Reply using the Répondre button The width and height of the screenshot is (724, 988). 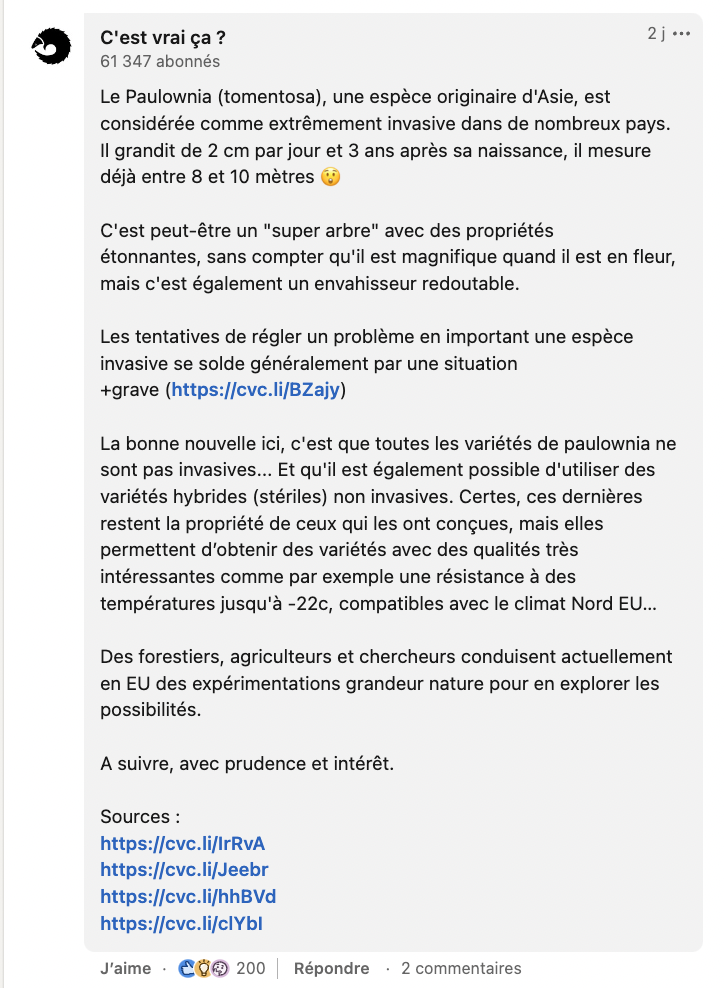[331, 968]
